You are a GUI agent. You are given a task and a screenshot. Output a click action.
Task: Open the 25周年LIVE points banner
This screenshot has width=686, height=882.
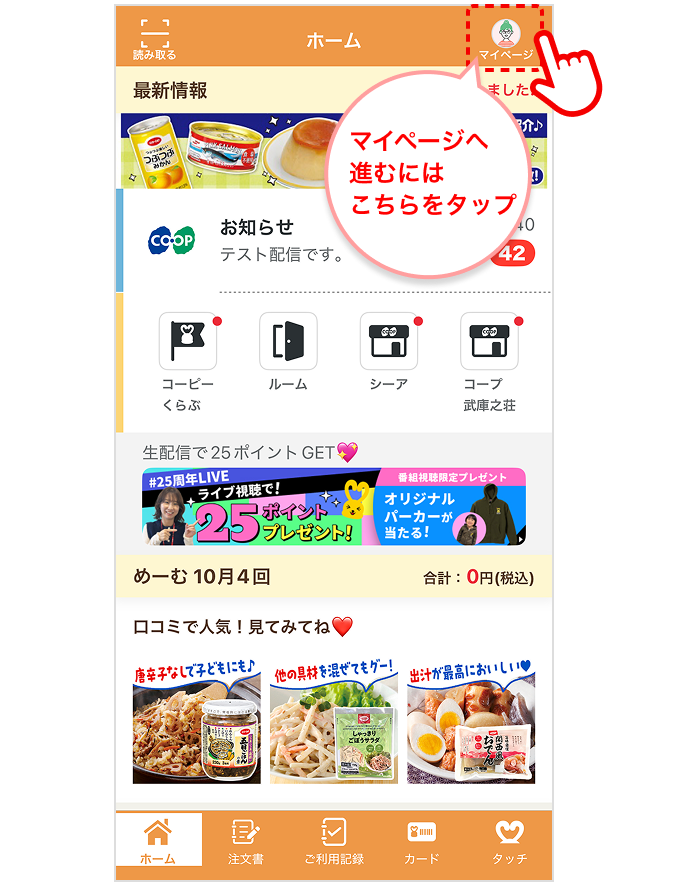point(333,507)
